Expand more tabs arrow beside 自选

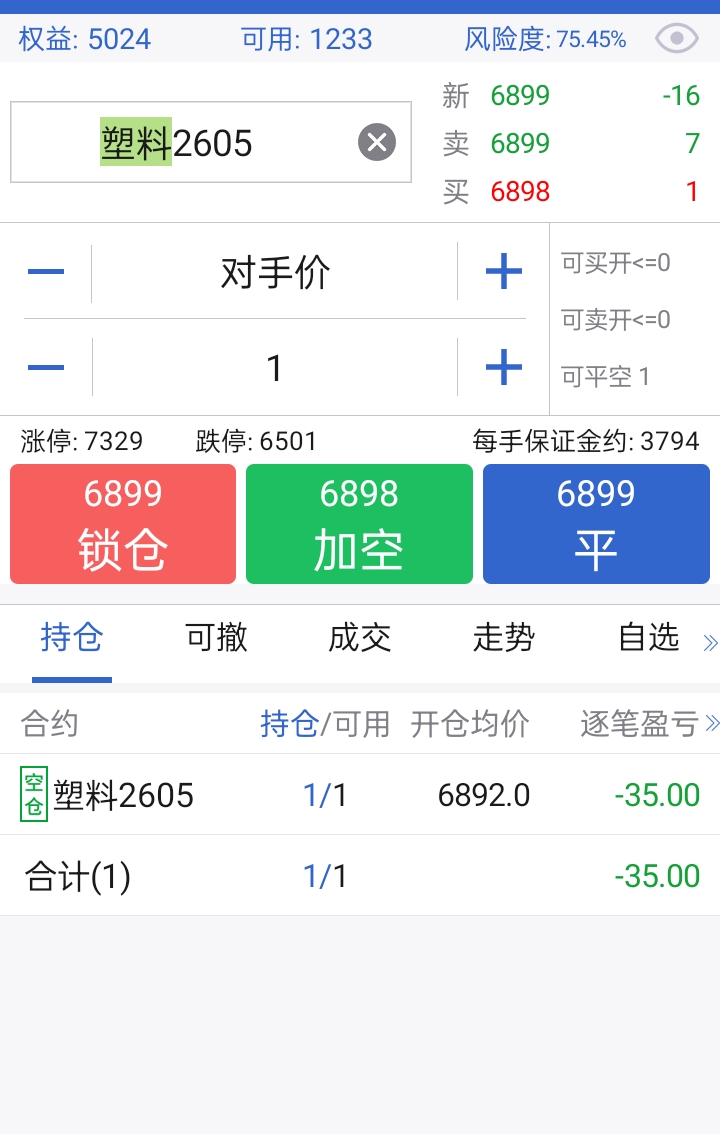pyautogui.click(x=710, y=642)
